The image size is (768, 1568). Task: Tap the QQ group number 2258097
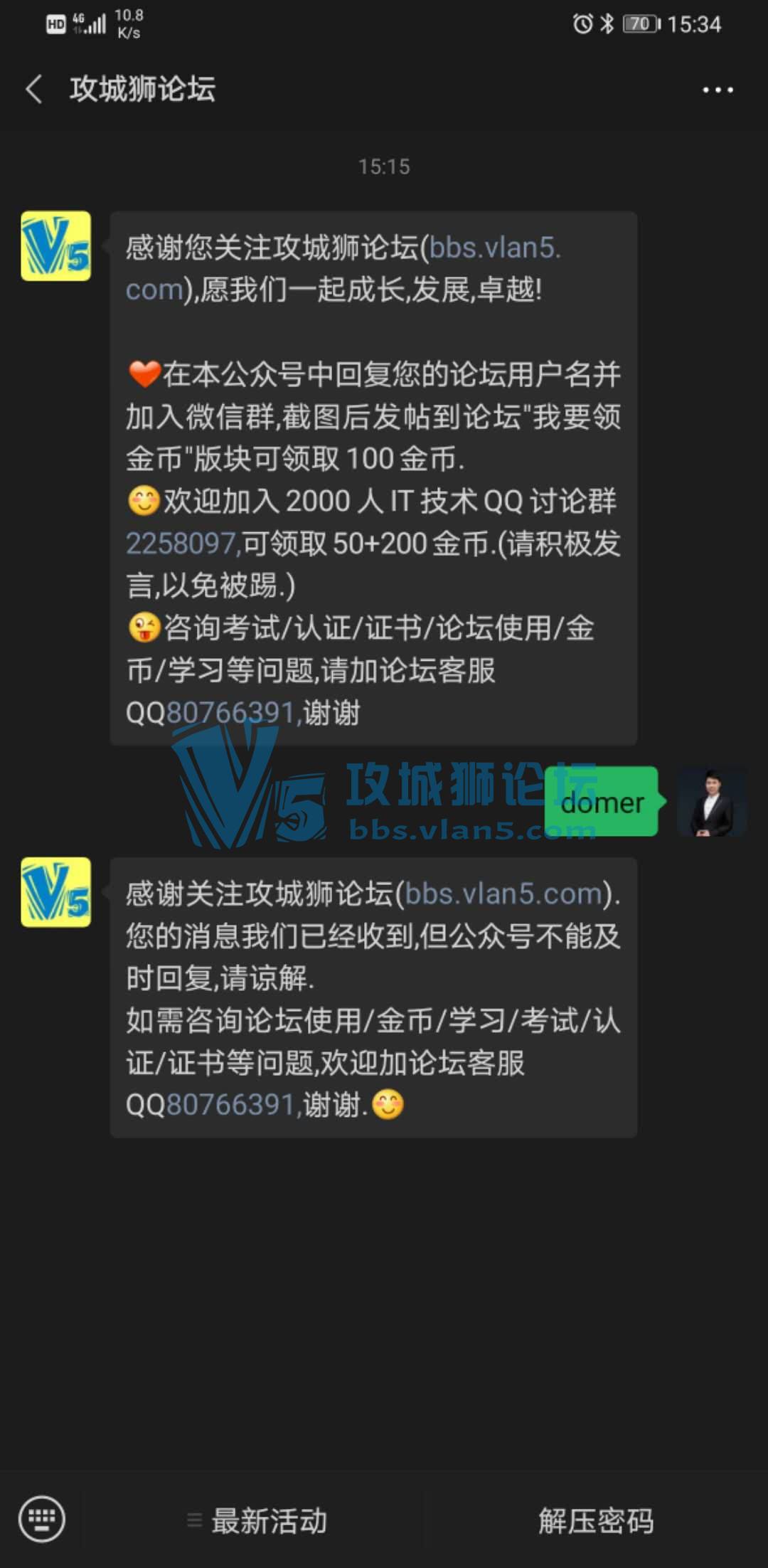(x=181, y=544)
